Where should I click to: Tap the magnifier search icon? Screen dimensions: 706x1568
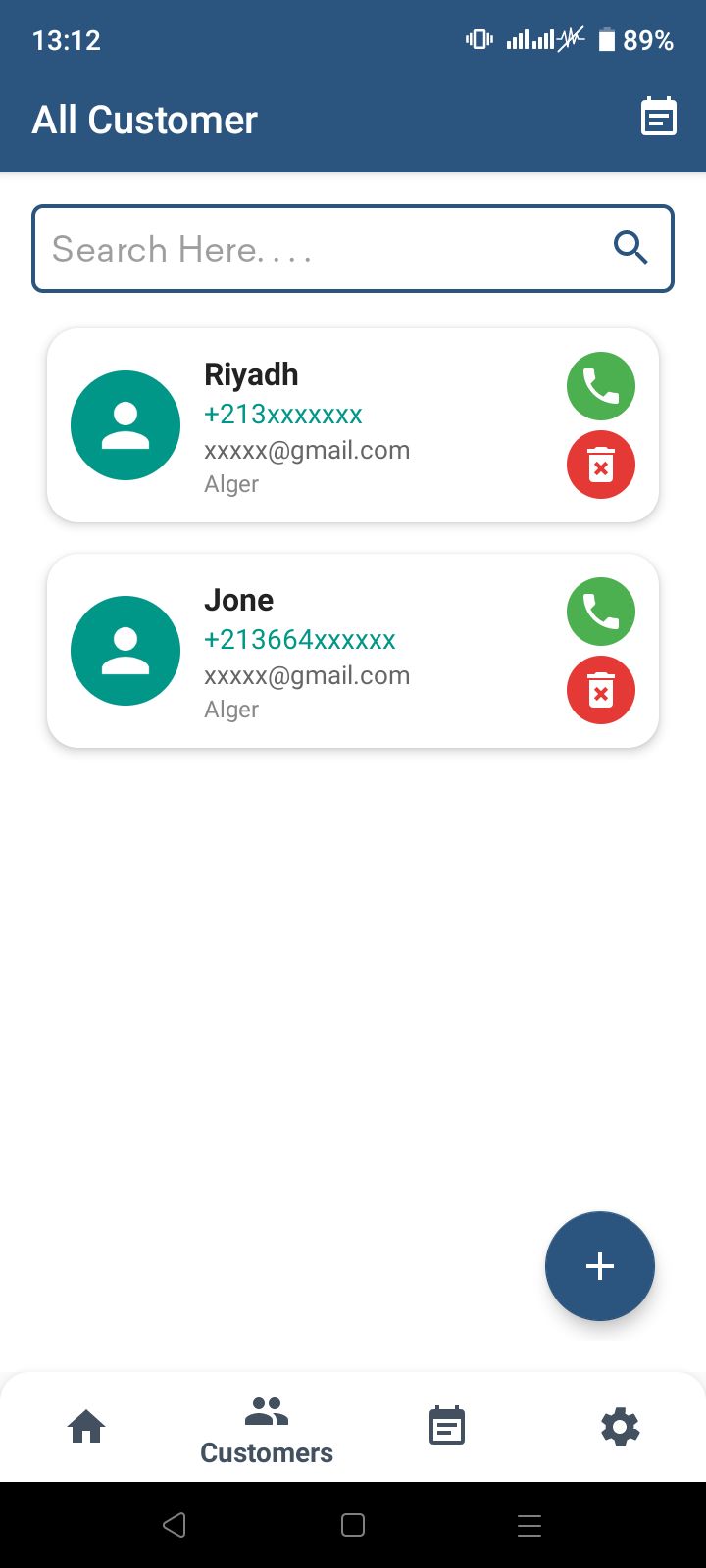click(630, 249)
